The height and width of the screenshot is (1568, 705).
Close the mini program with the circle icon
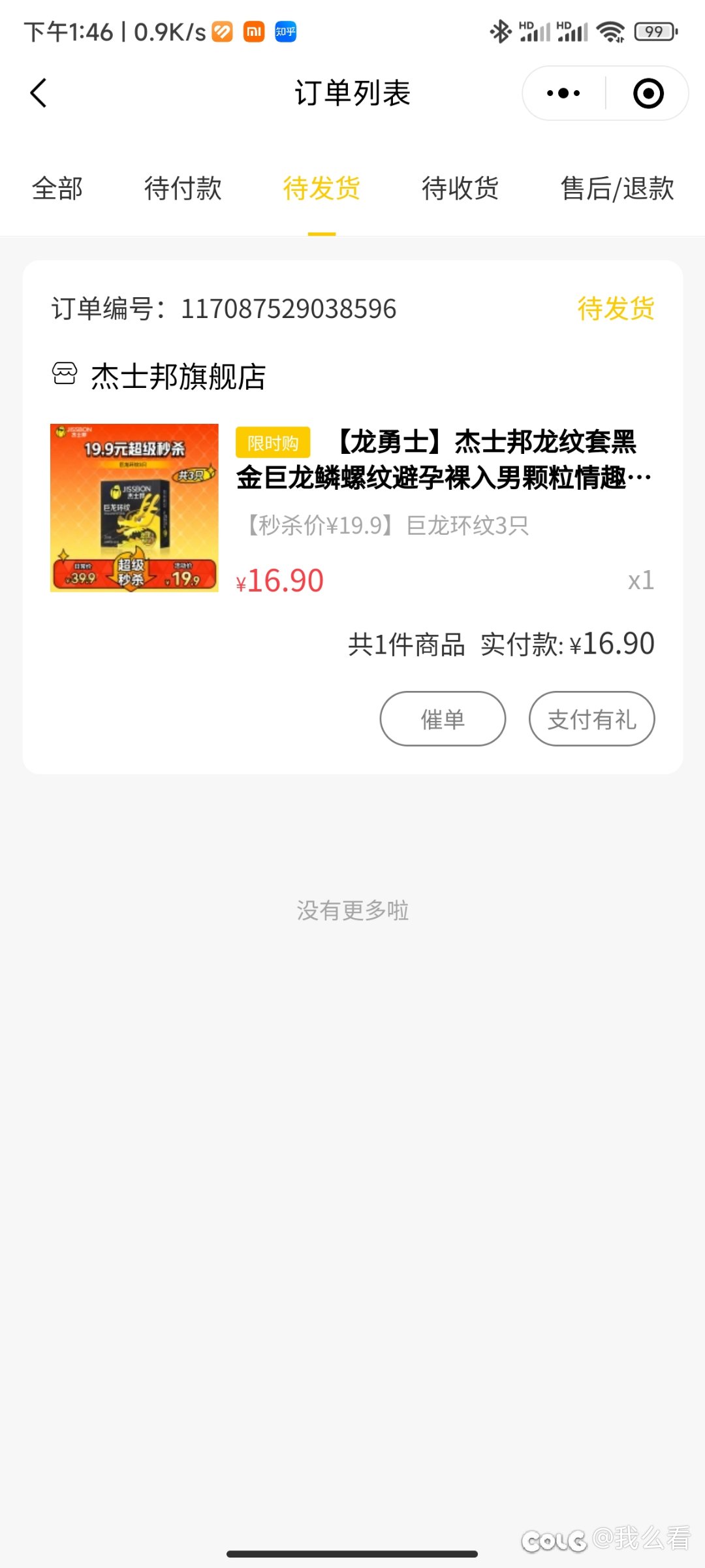(x=648, y=93)
